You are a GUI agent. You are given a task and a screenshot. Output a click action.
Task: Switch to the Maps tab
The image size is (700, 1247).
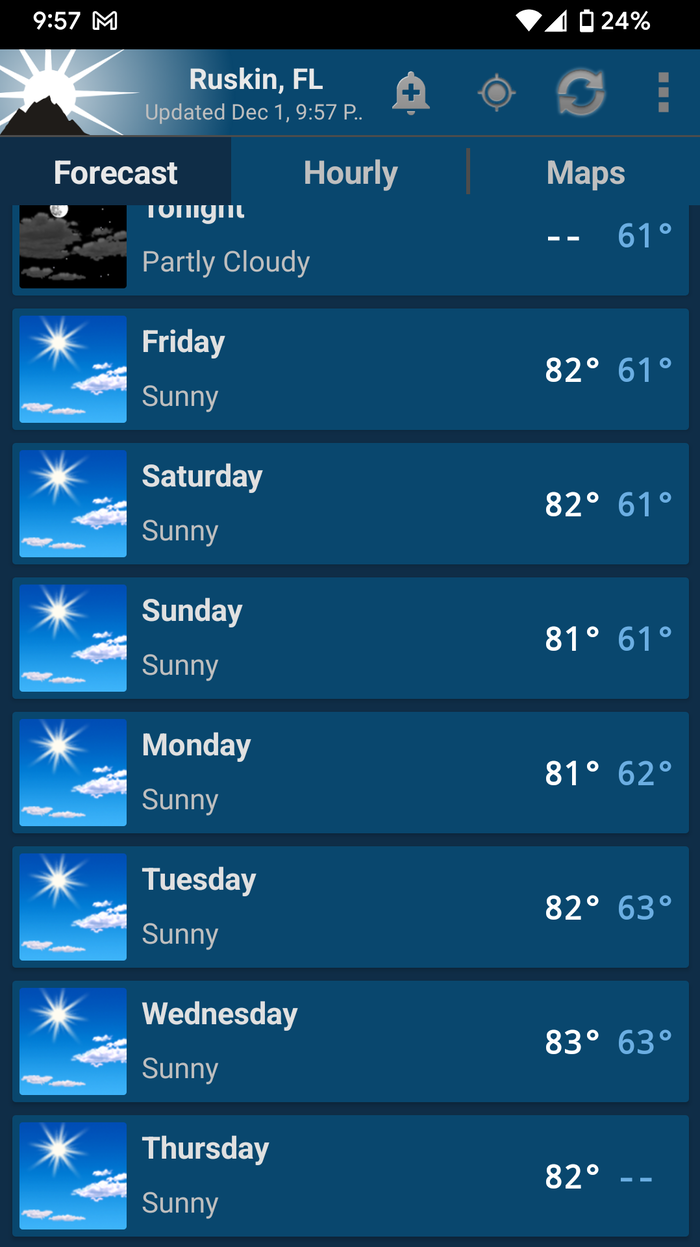pyautogui.click(x=585, y=173)
